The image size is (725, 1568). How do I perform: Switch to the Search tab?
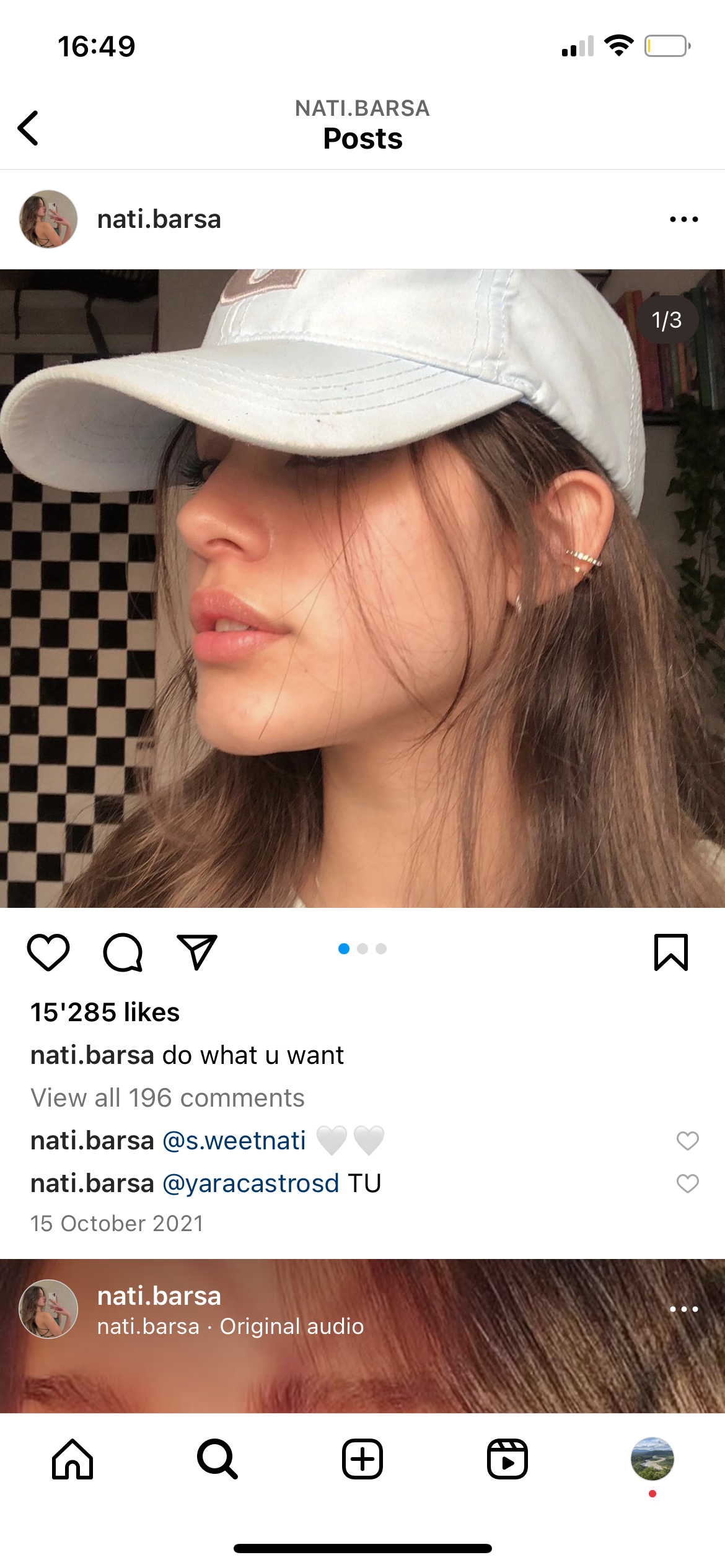click(217, 1459)
